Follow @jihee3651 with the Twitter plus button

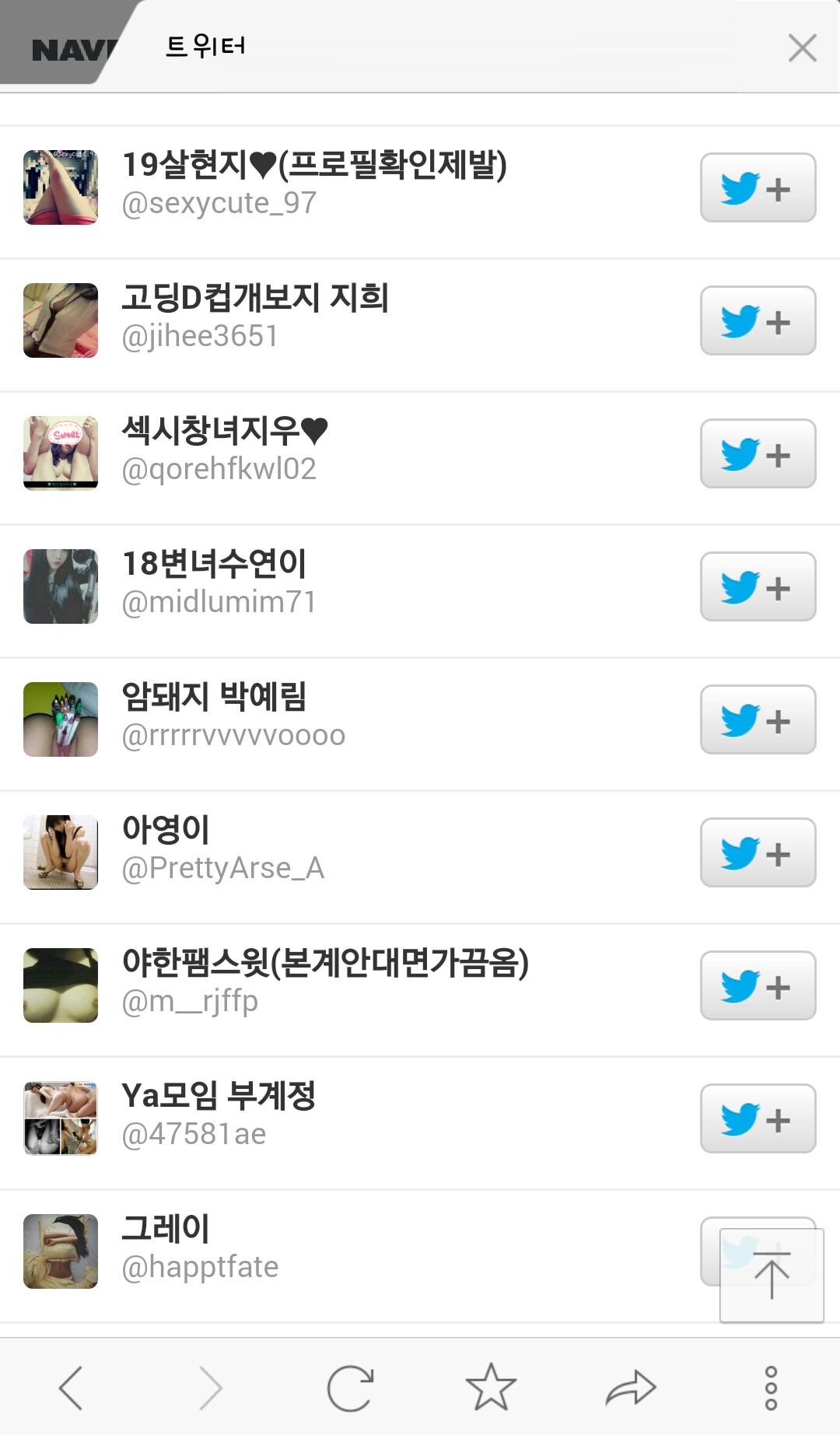[758, 320]
